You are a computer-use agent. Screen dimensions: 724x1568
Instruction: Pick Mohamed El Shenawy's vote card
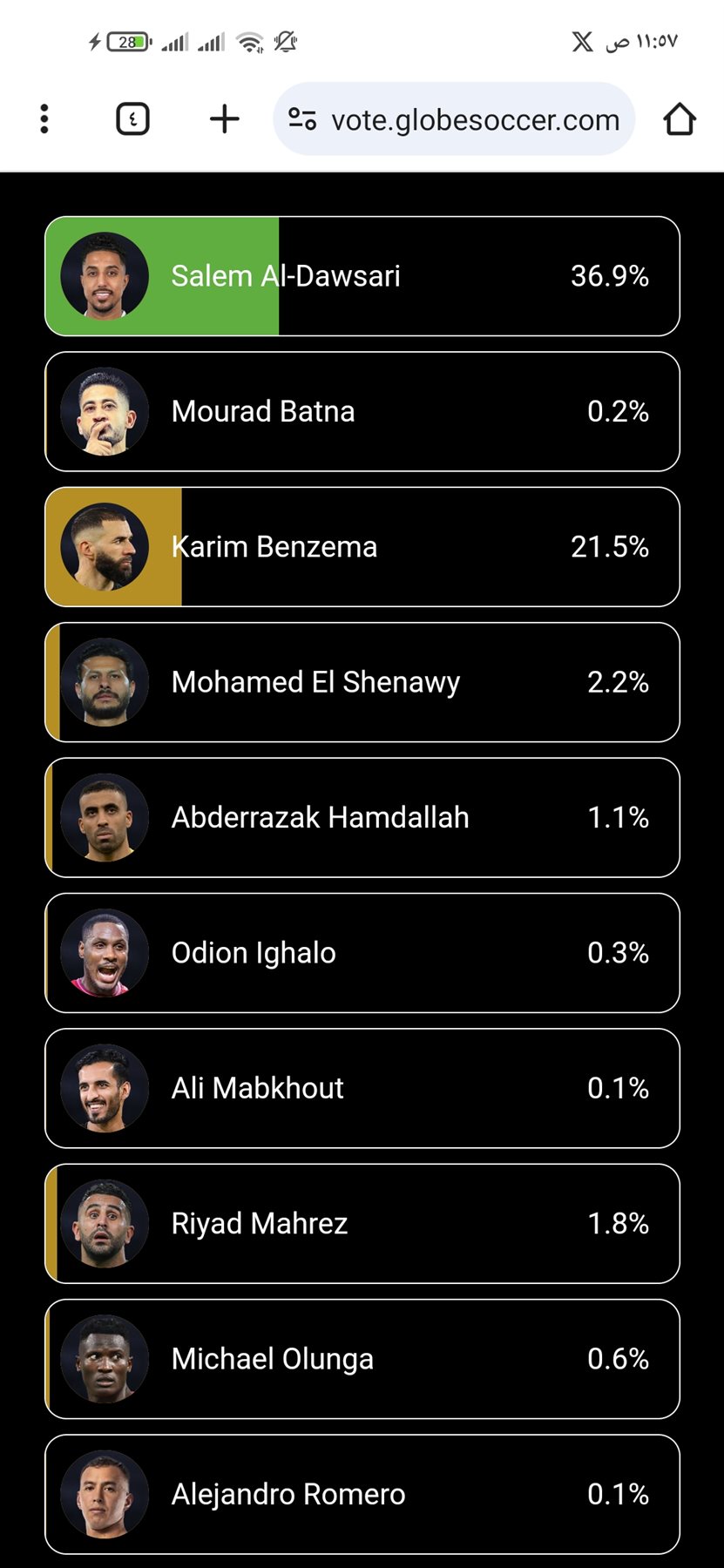[x=362, y=682]
